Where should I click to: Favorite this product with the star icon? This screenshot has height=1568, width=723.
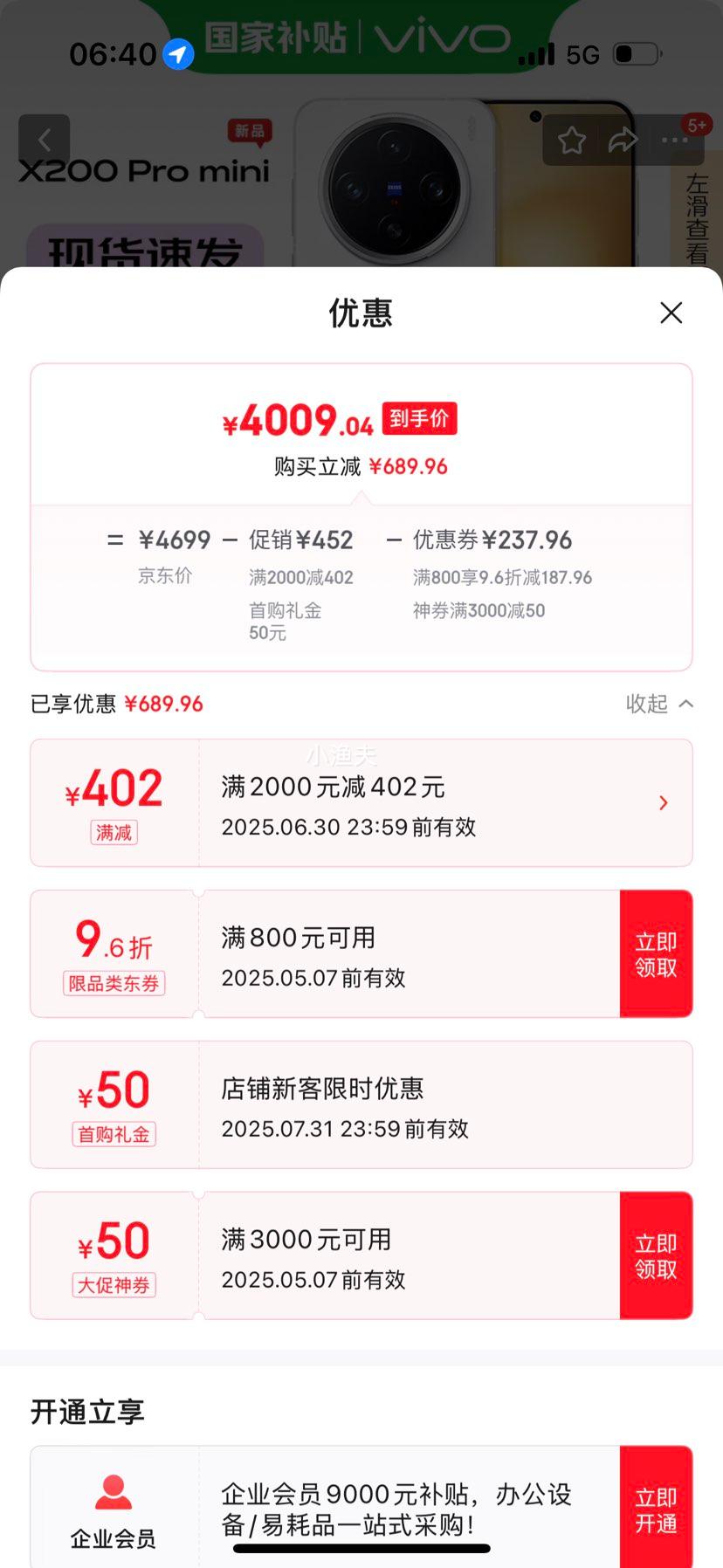pos(572,140)
